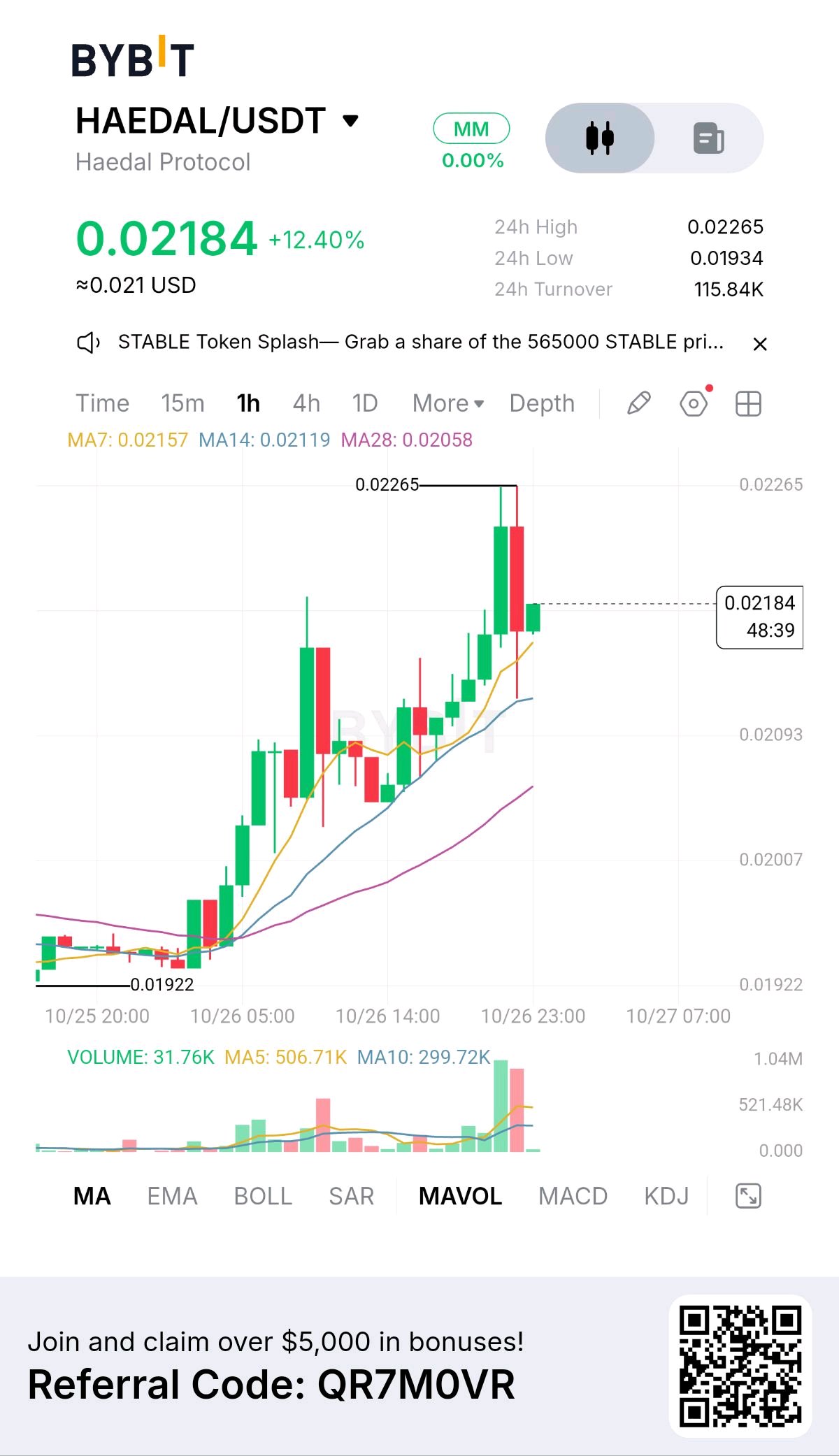Select the 15m interval
Screen dimensions: 839x1456
click(x=182, y=403)
